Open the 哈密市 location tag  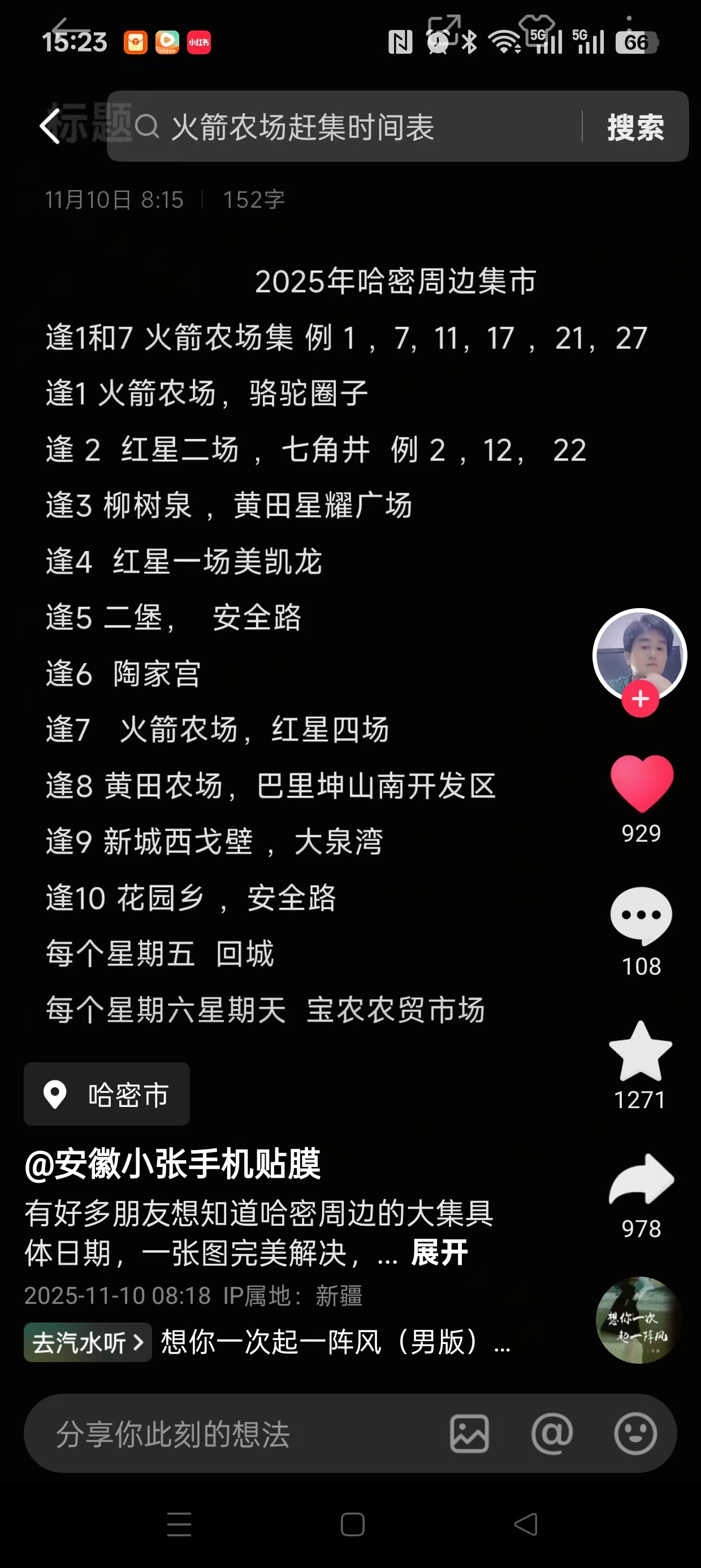coord(107,1094)
